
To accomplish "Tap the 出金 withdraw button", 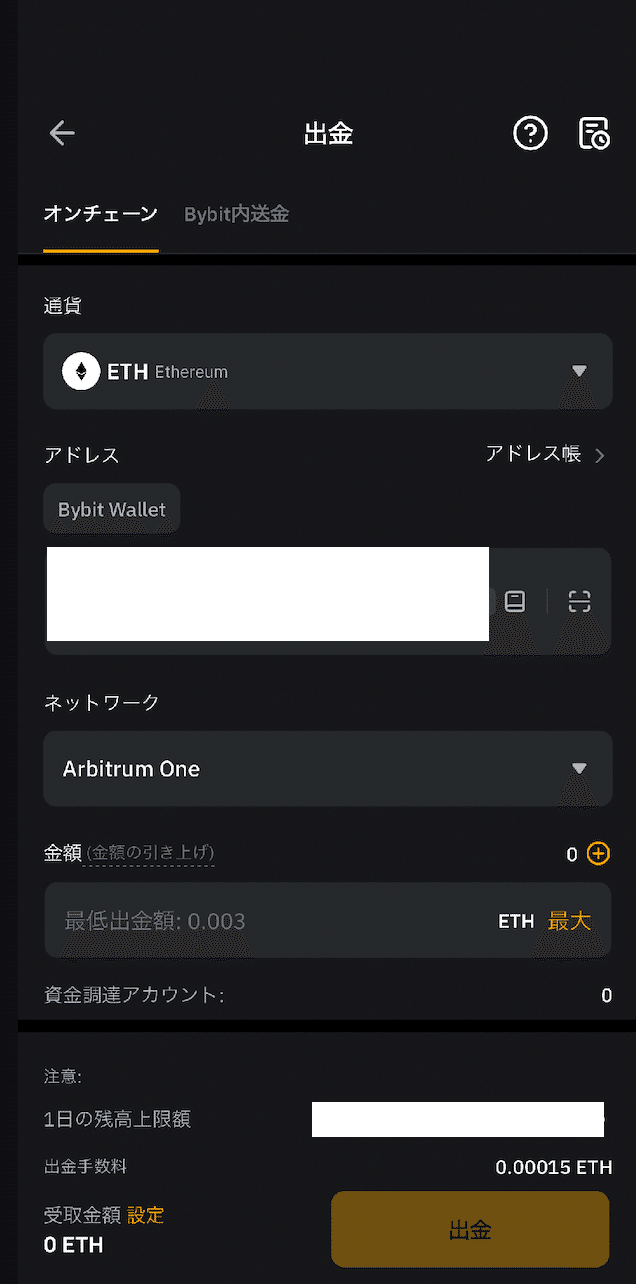I will coord(470,1230).
